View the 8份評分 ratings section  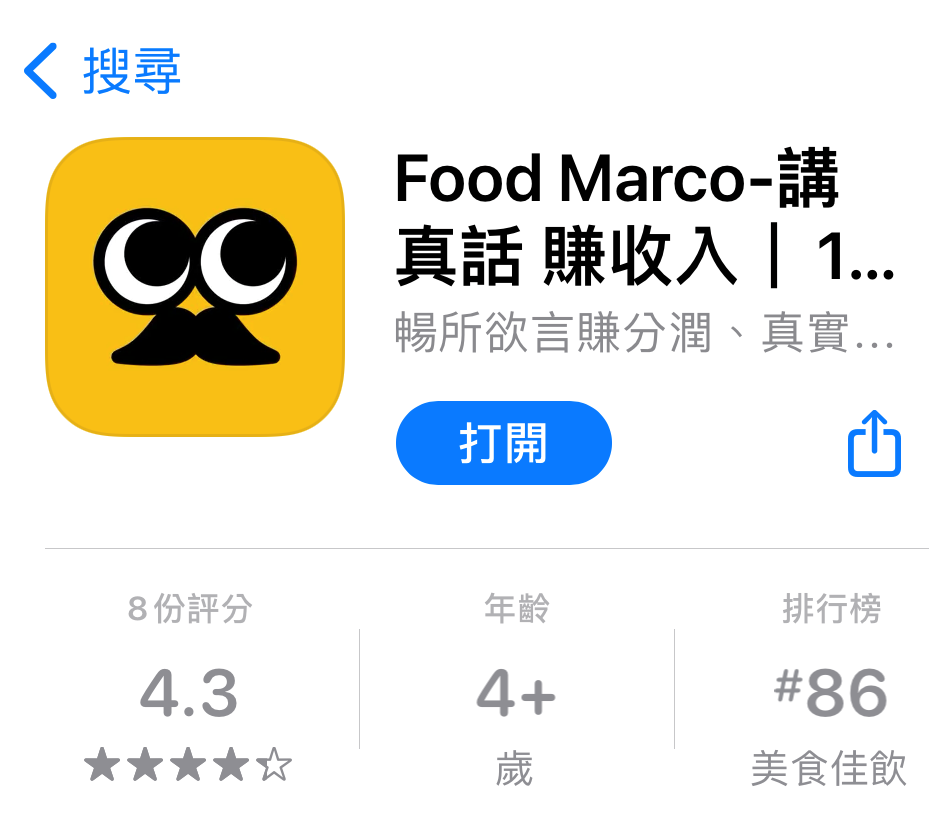(189, 690)
